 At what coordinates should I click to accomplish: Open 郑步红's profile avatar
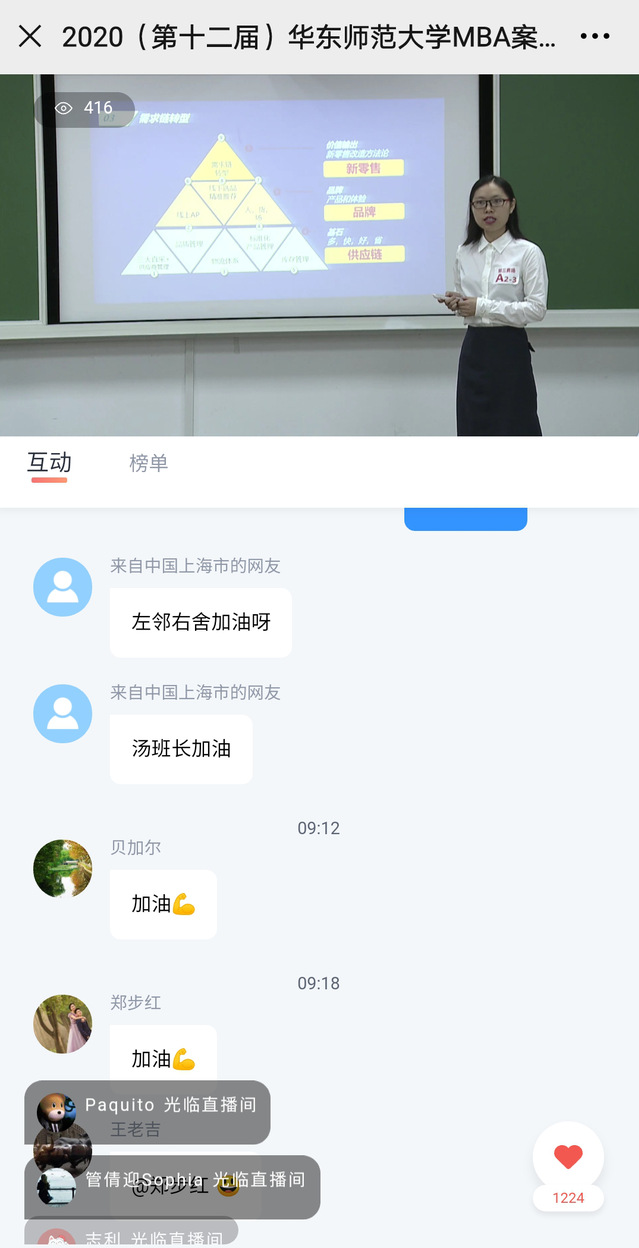pos(63,1024)
